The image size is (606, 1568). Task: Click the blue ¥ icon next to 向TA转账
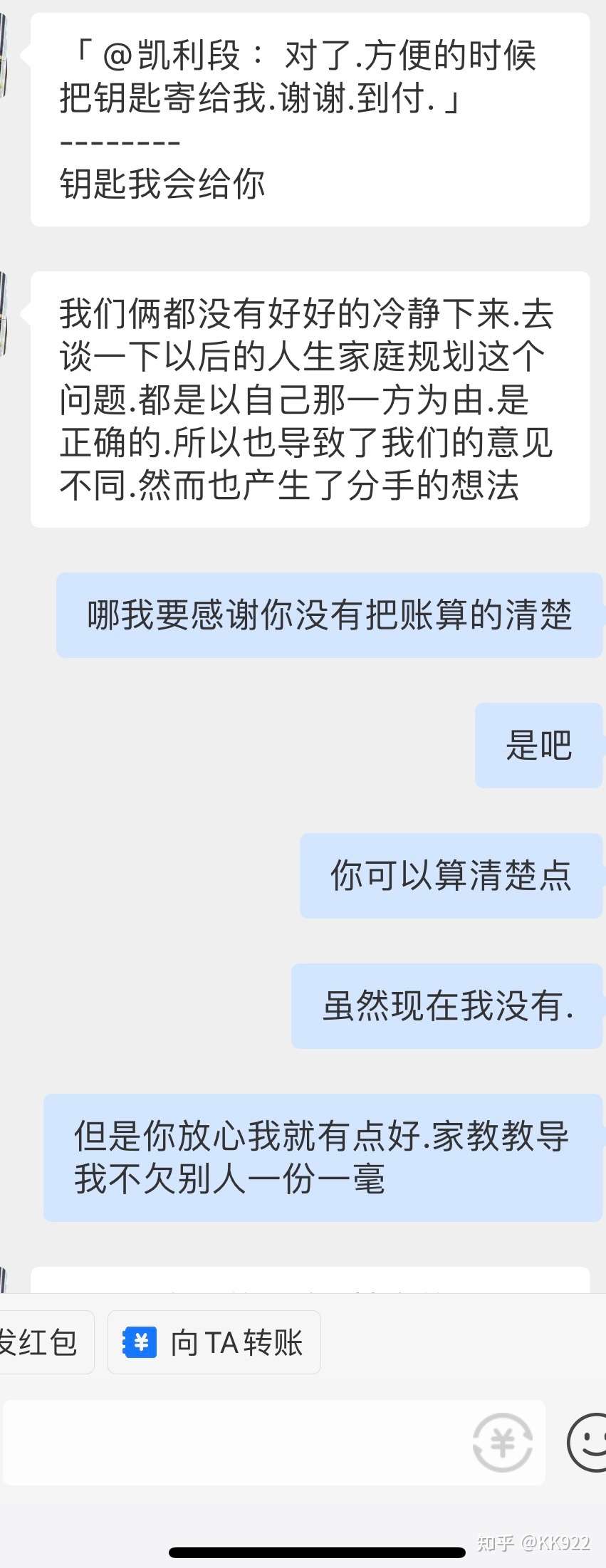[x=140, y=1342]
